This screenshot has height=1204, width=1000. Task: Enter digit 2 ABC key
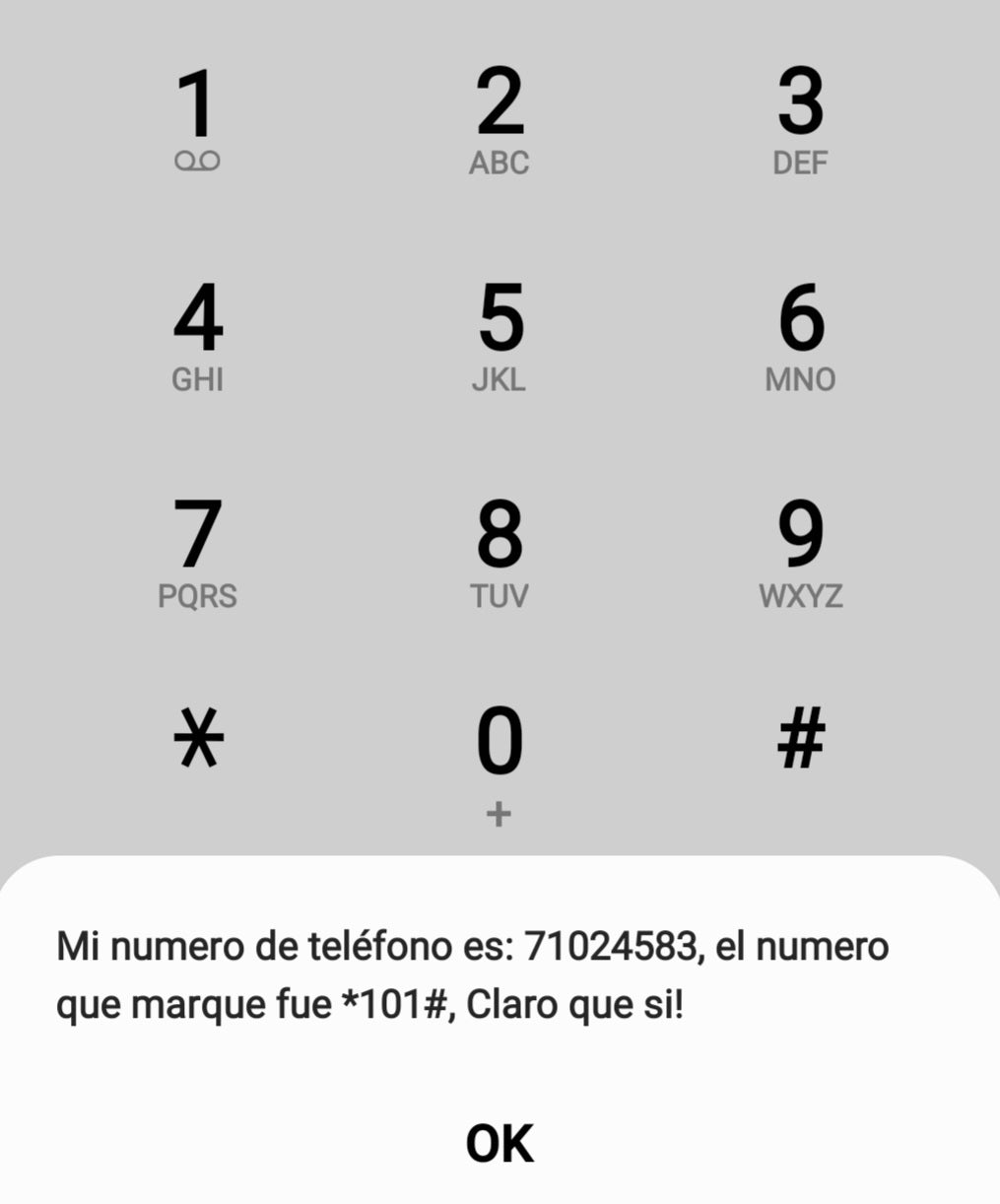pos(500,118)
